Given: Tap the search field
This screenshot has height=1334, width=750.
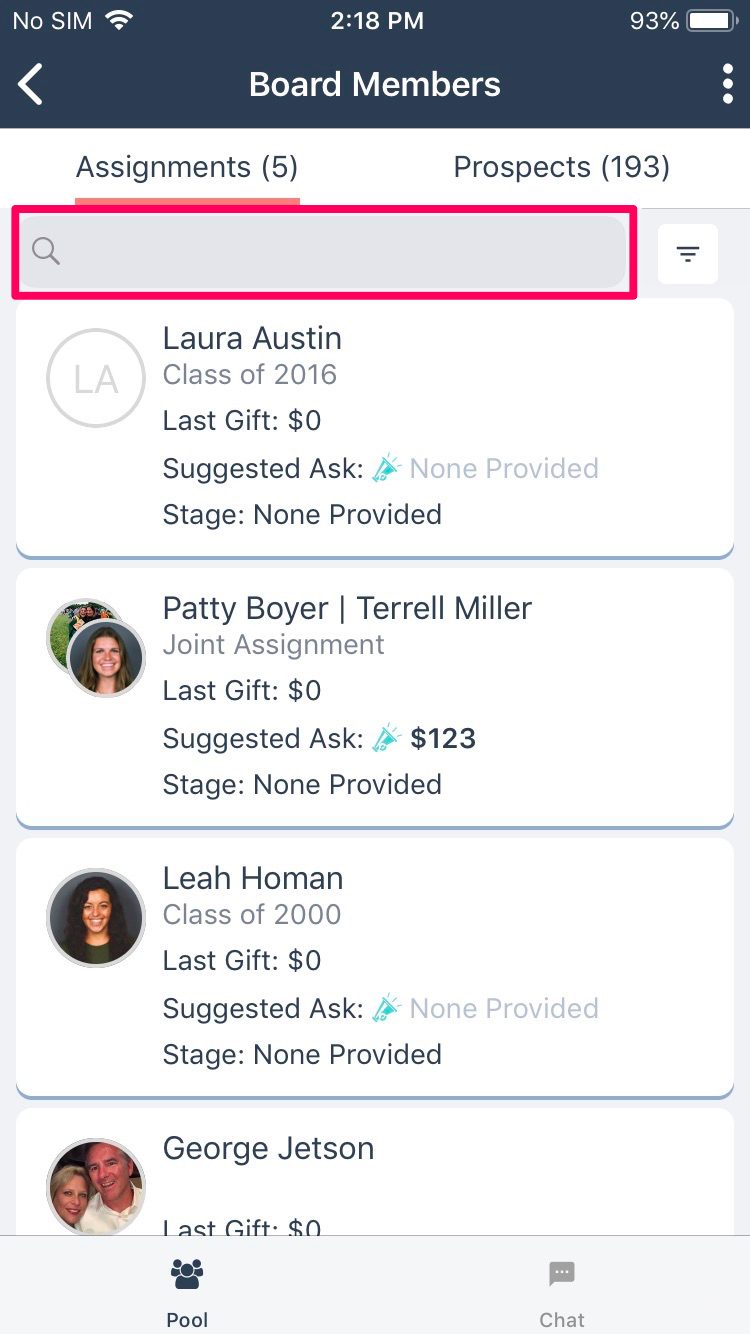Looking at the screenshot, I should coord(323,252).
